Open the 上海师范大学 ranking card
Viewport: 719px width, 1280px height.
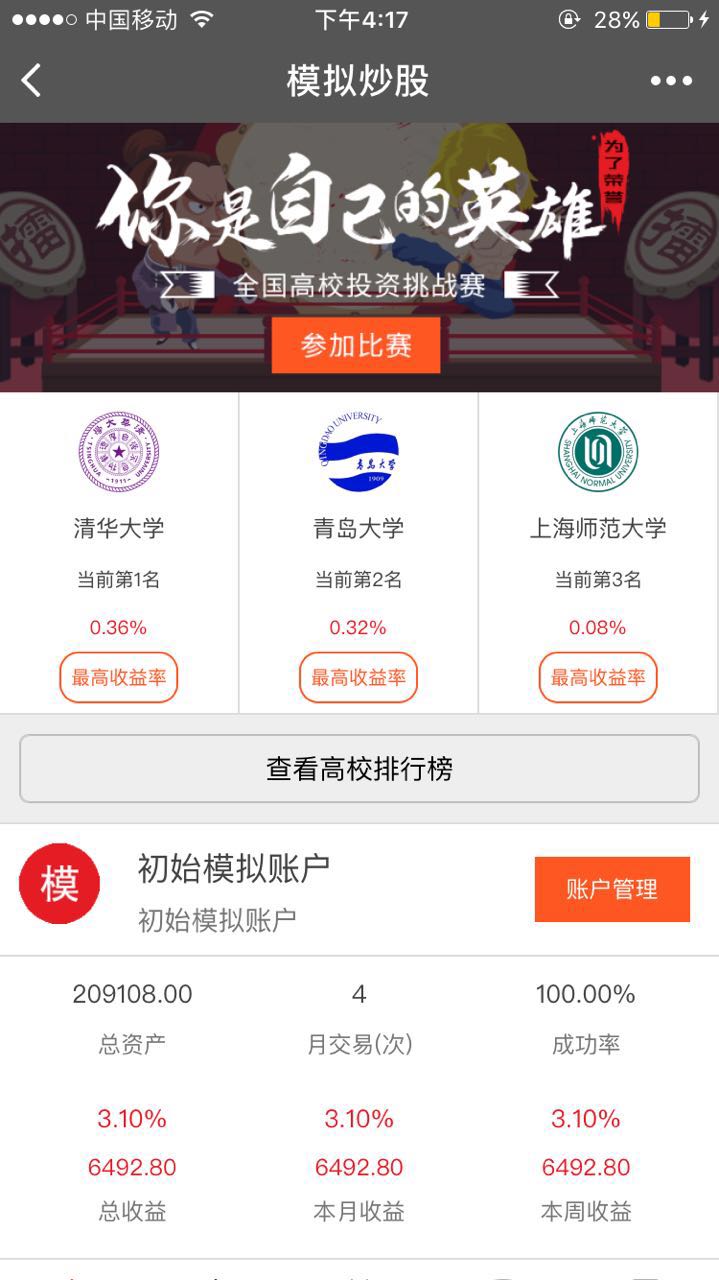[x=598, y=528]
